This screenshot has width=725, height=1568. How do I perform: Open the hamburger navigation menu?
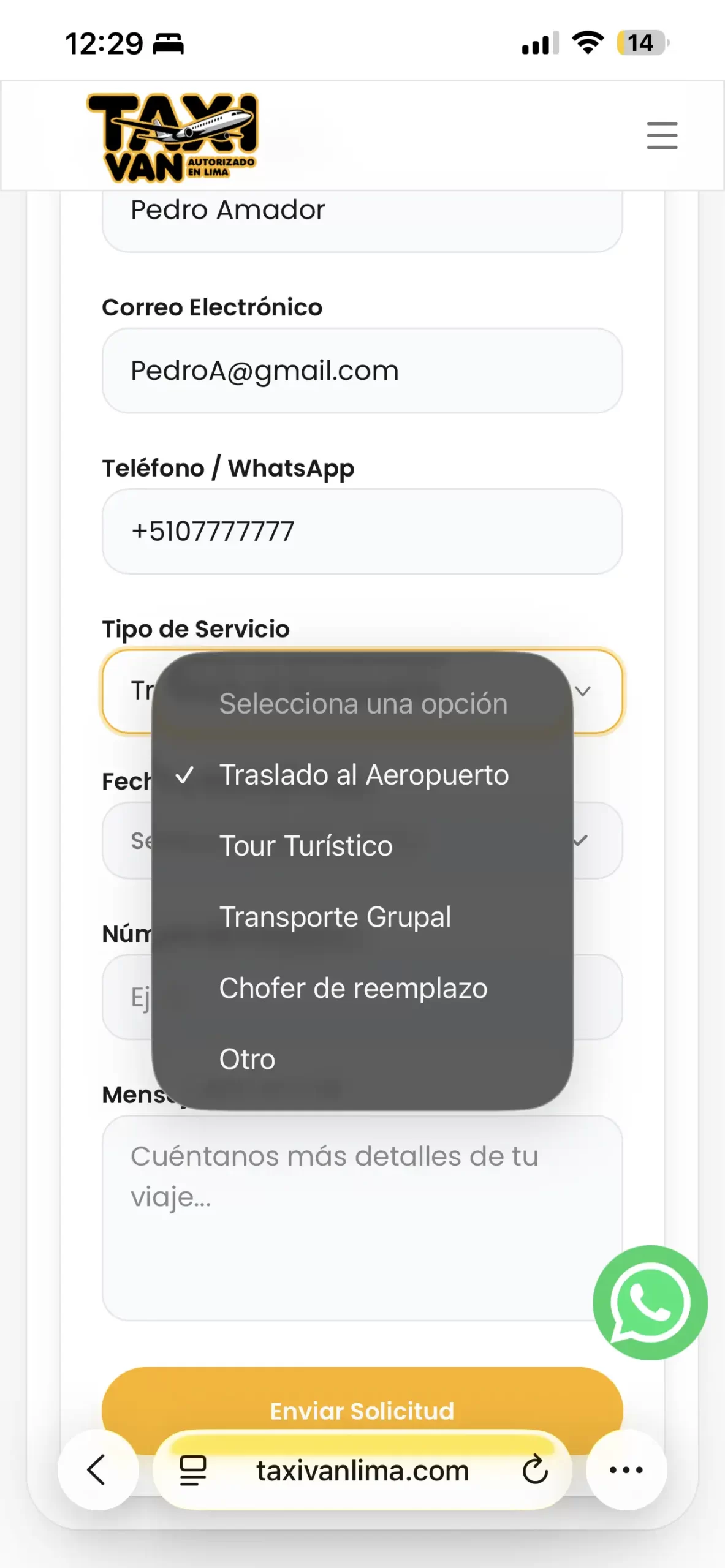(x=661, y=135)
